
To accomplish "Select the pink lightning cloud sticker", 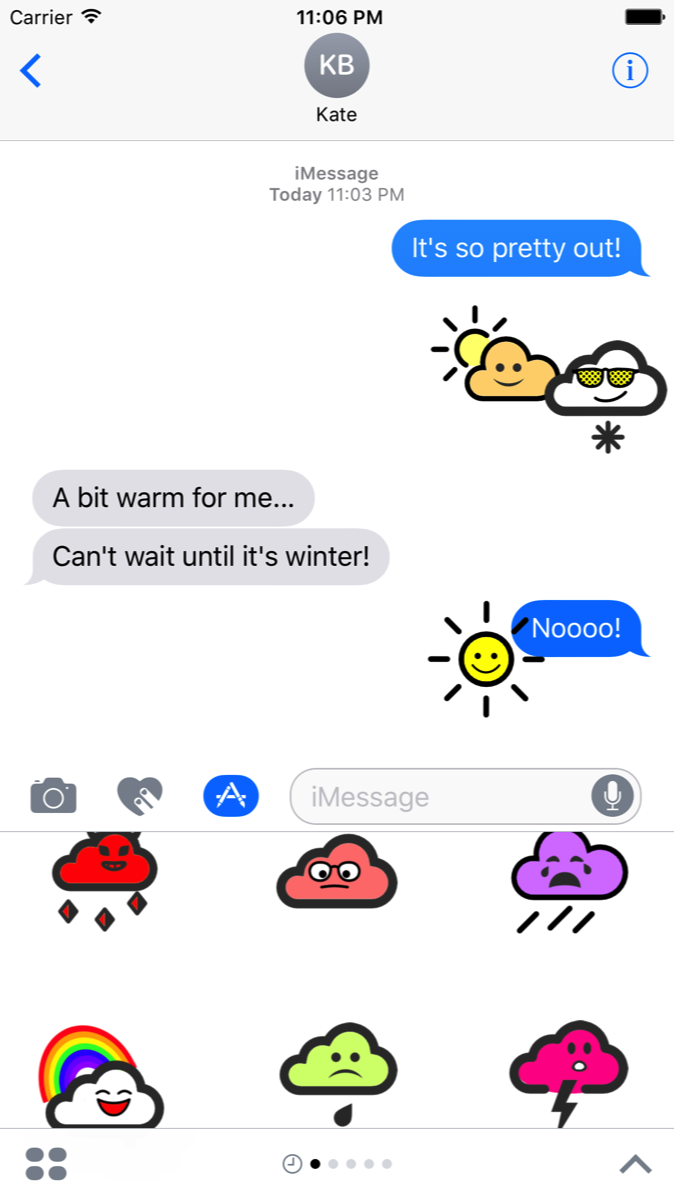I will (x=568, y=1072).
